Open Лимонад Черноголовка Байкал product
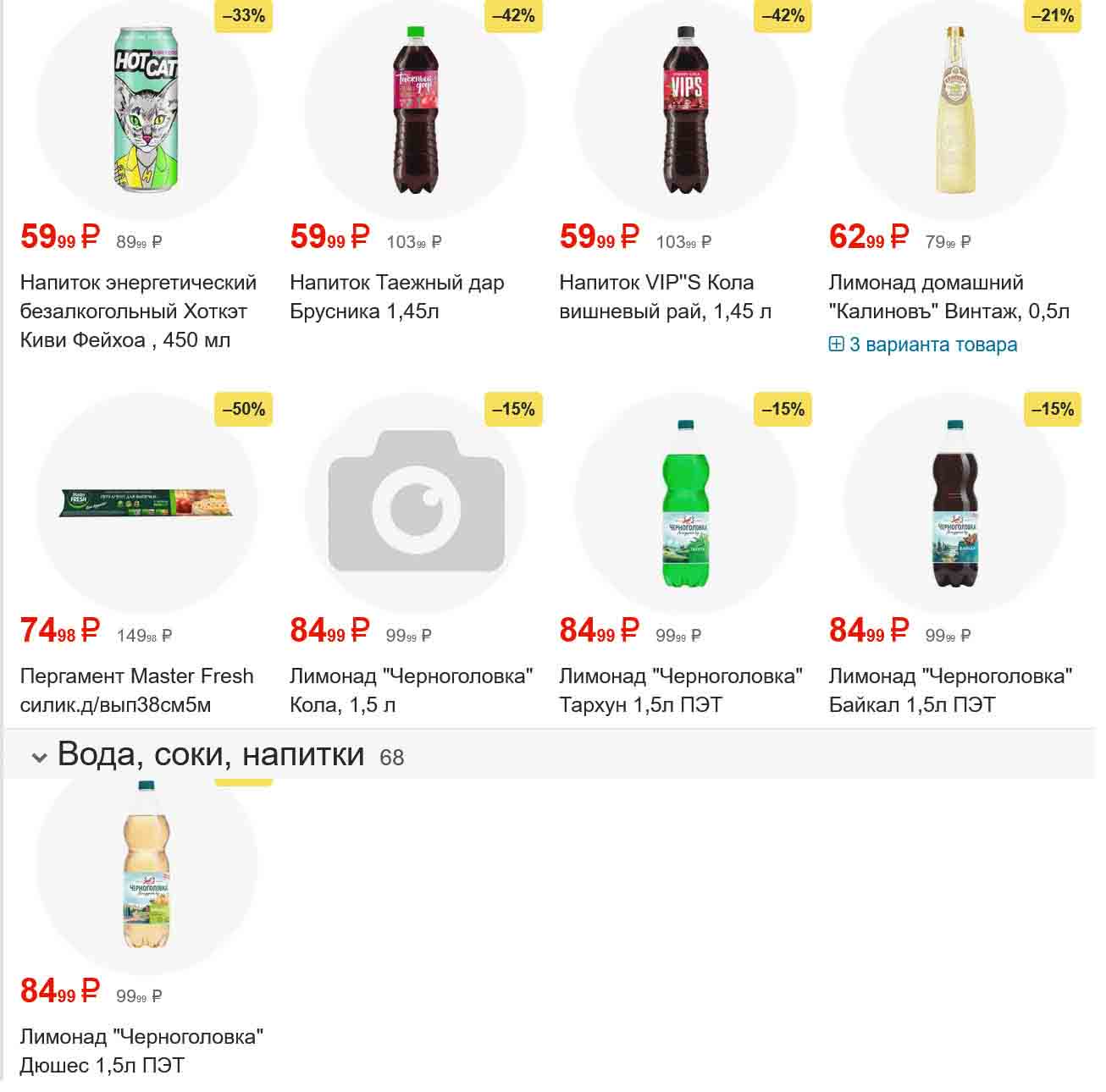Screen dimensions: 1106x1092 pos(949,690)
